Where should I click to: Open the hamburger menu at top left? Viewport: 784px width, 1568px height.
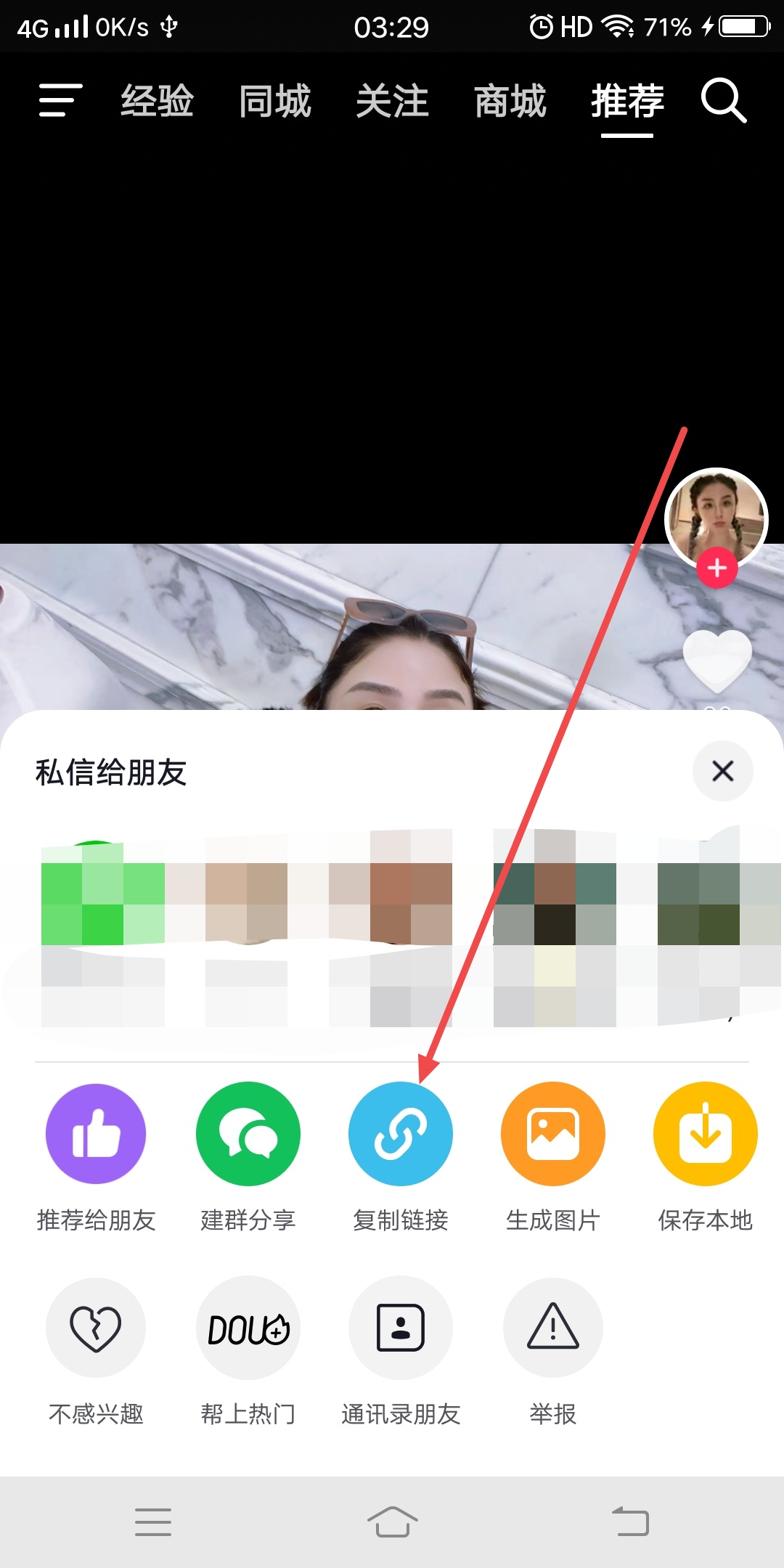tap(60, 100)
